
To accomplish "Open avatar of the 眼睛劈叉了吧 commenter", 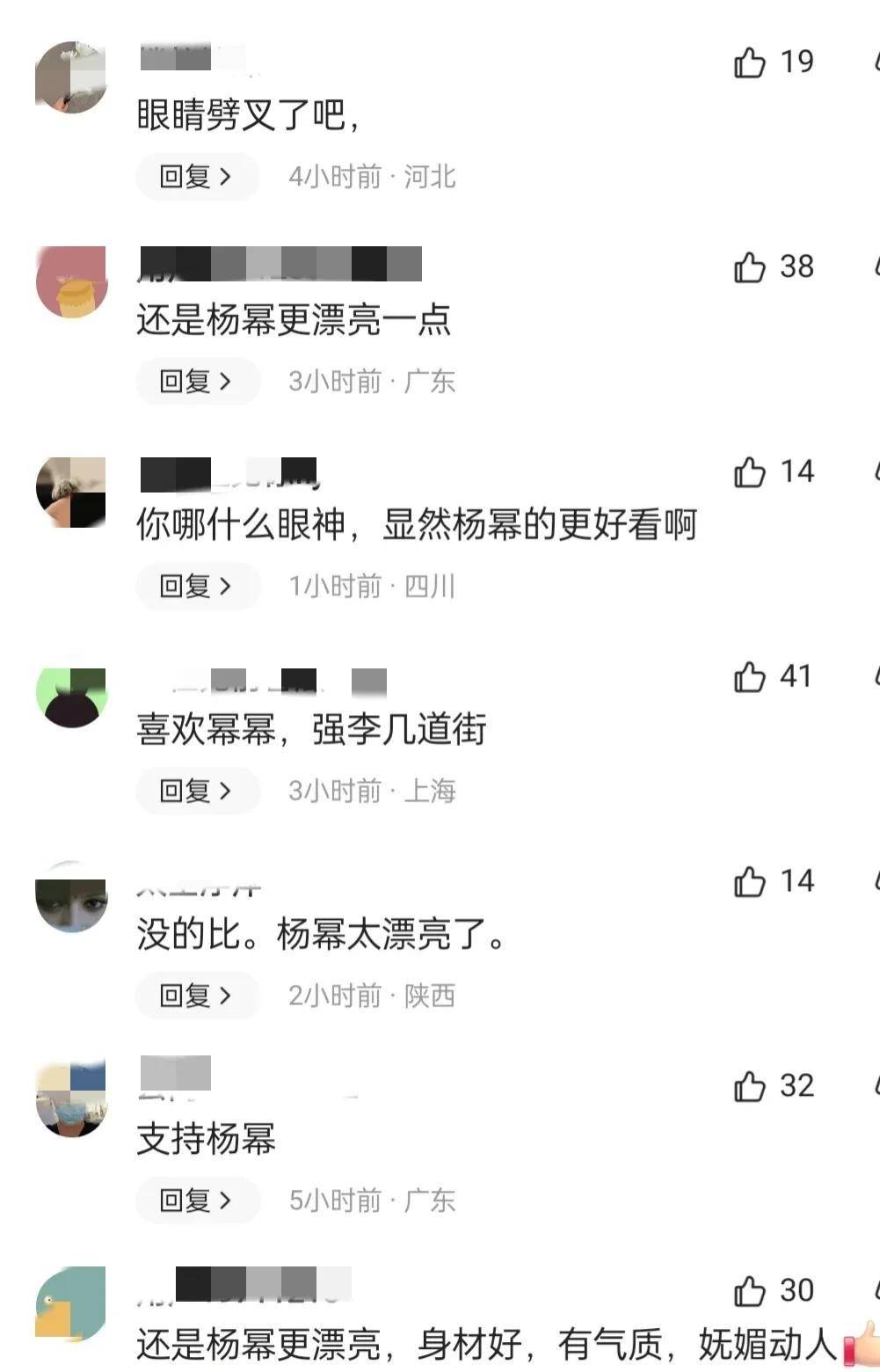I will click(x=71, y=77).
